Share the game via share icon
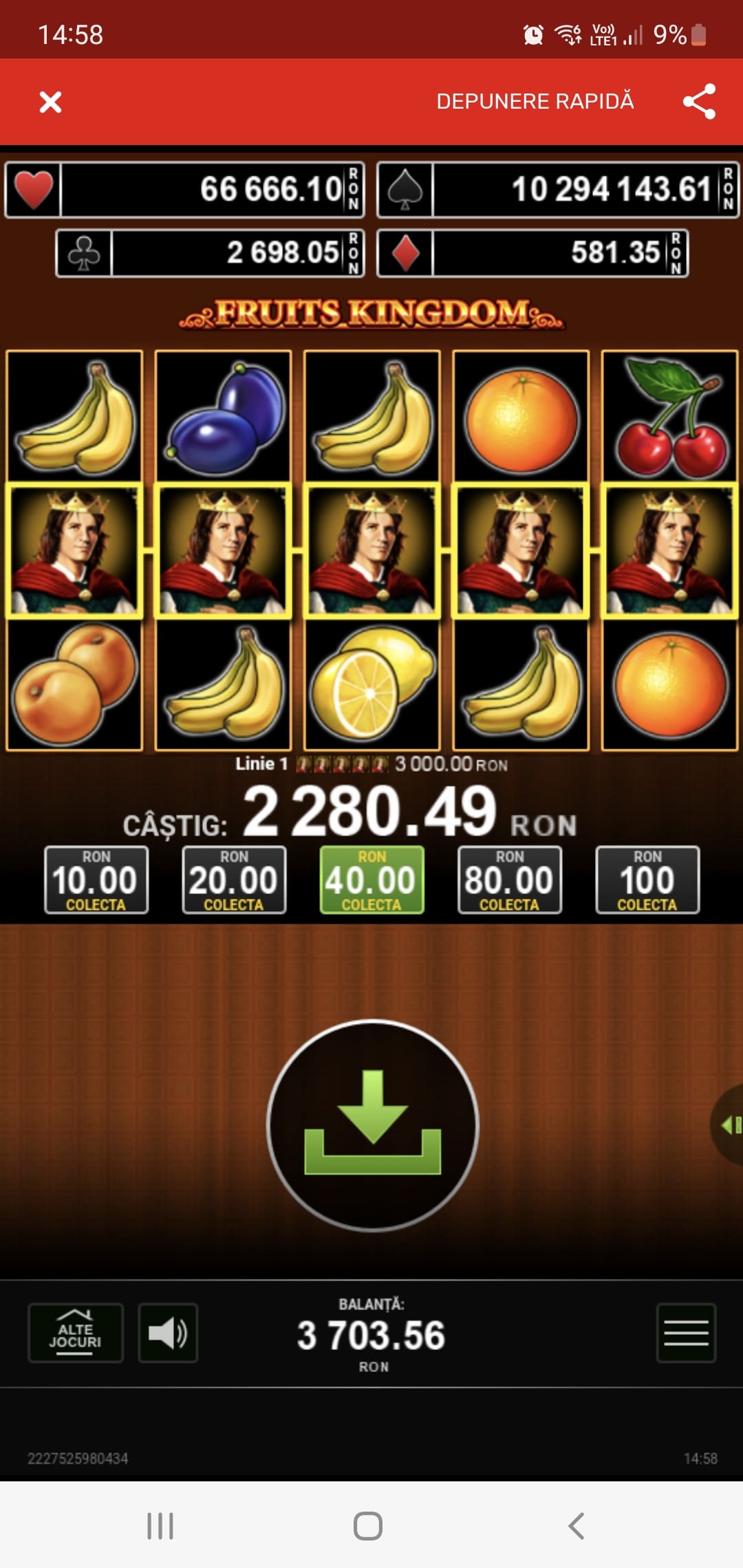 point(700,102)
